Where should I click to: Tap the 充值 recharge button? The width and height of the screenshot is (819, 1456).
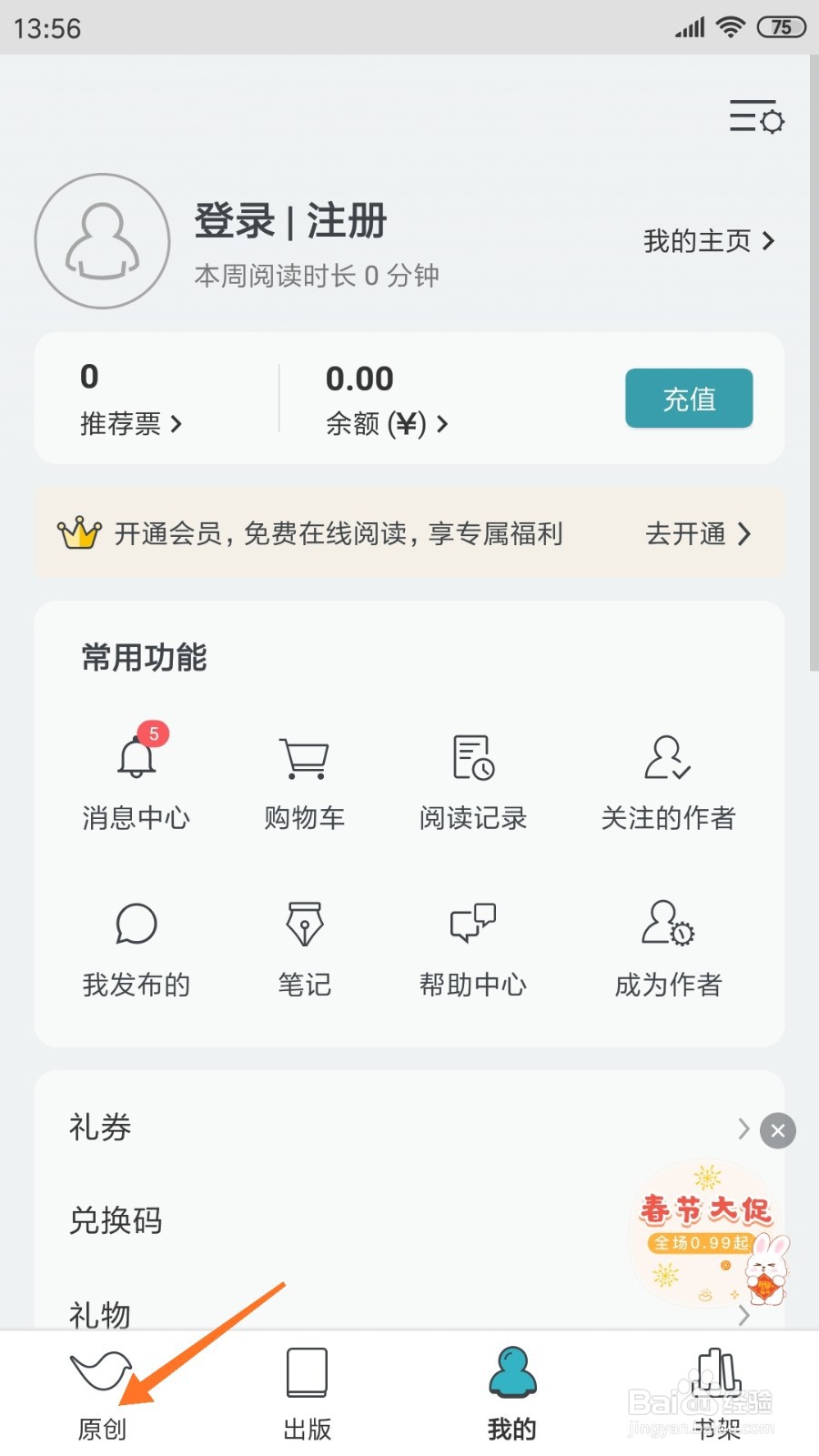pyautogui.click(x=688, y=399)
